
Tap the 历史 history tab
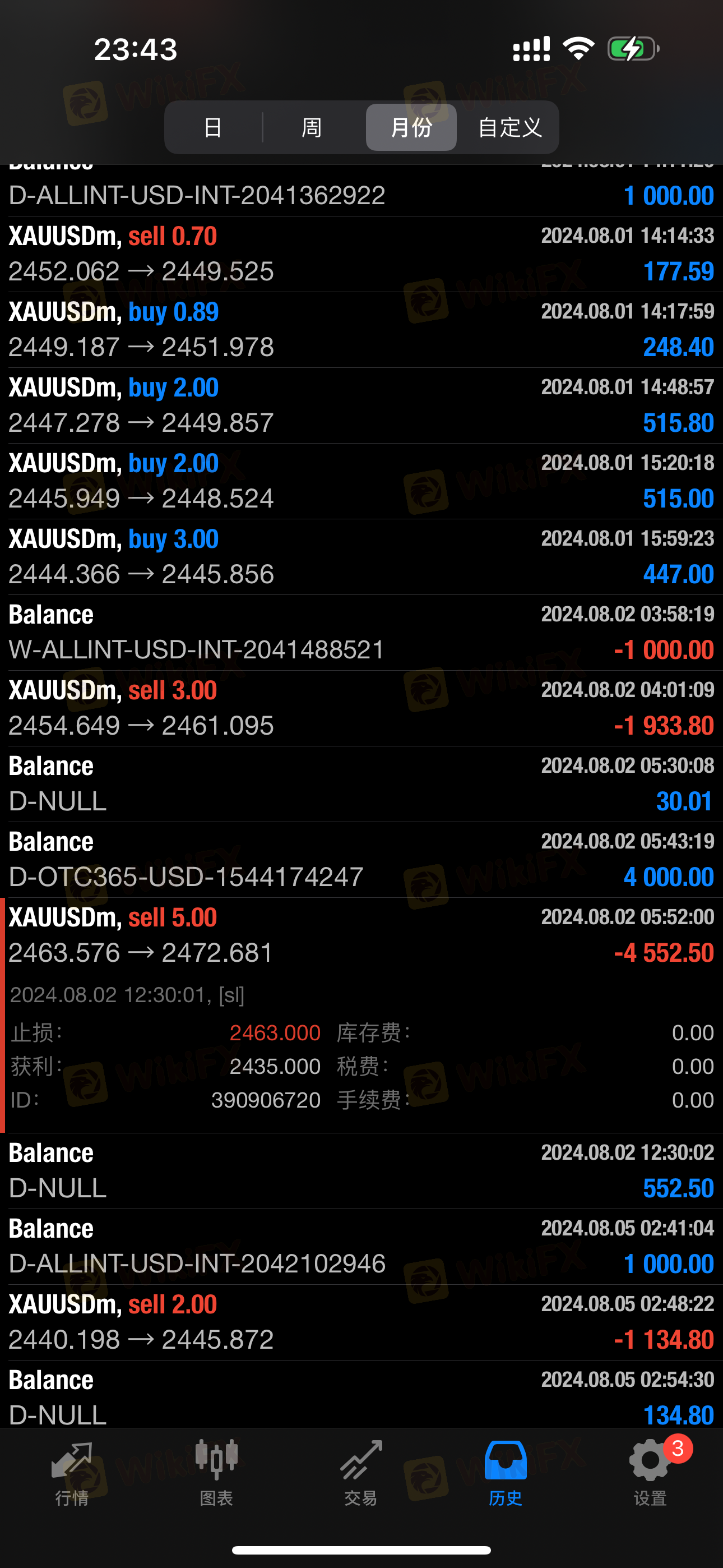[506, 1473]
